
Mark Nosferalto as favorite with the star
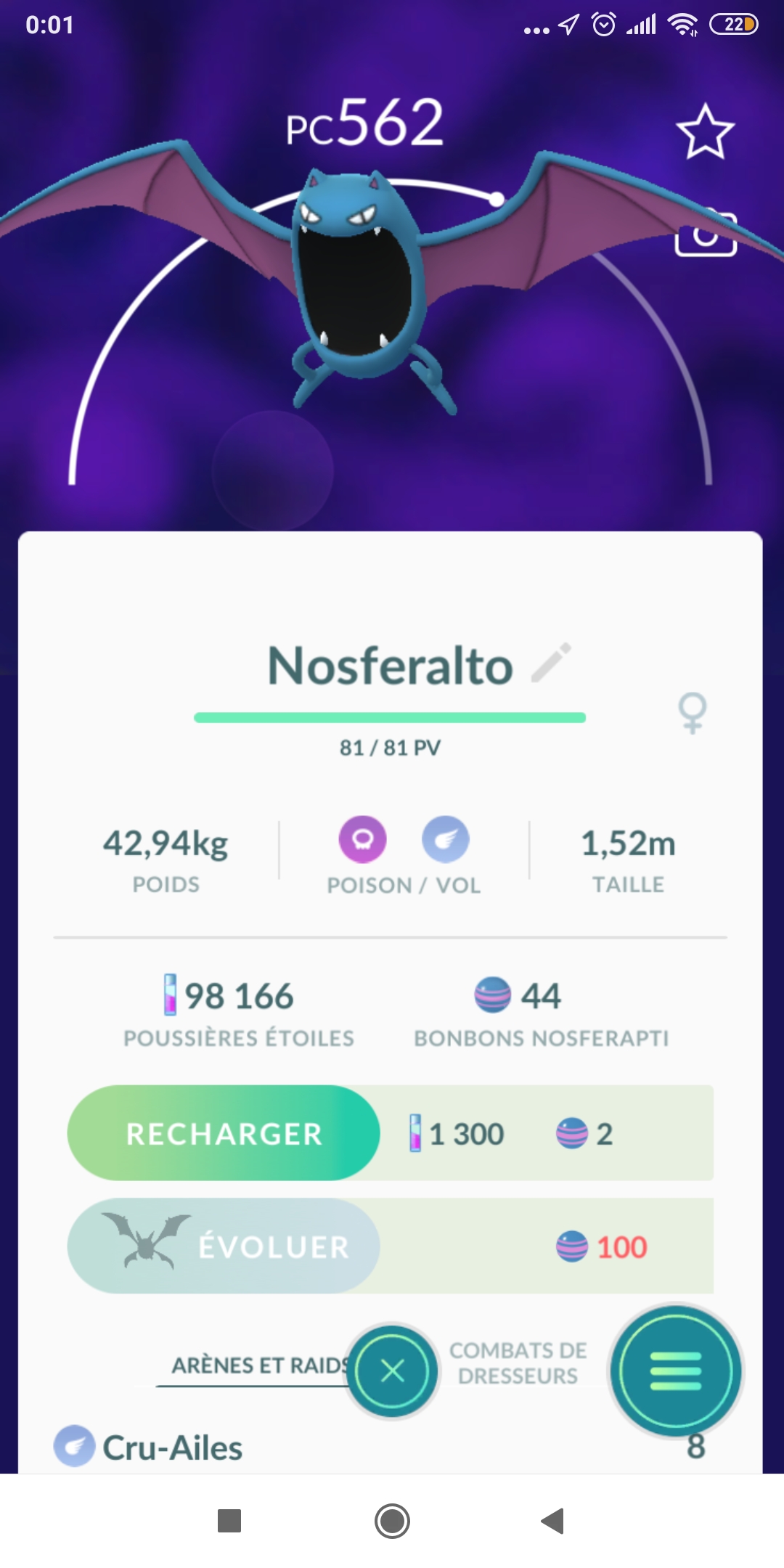point(705,132)
